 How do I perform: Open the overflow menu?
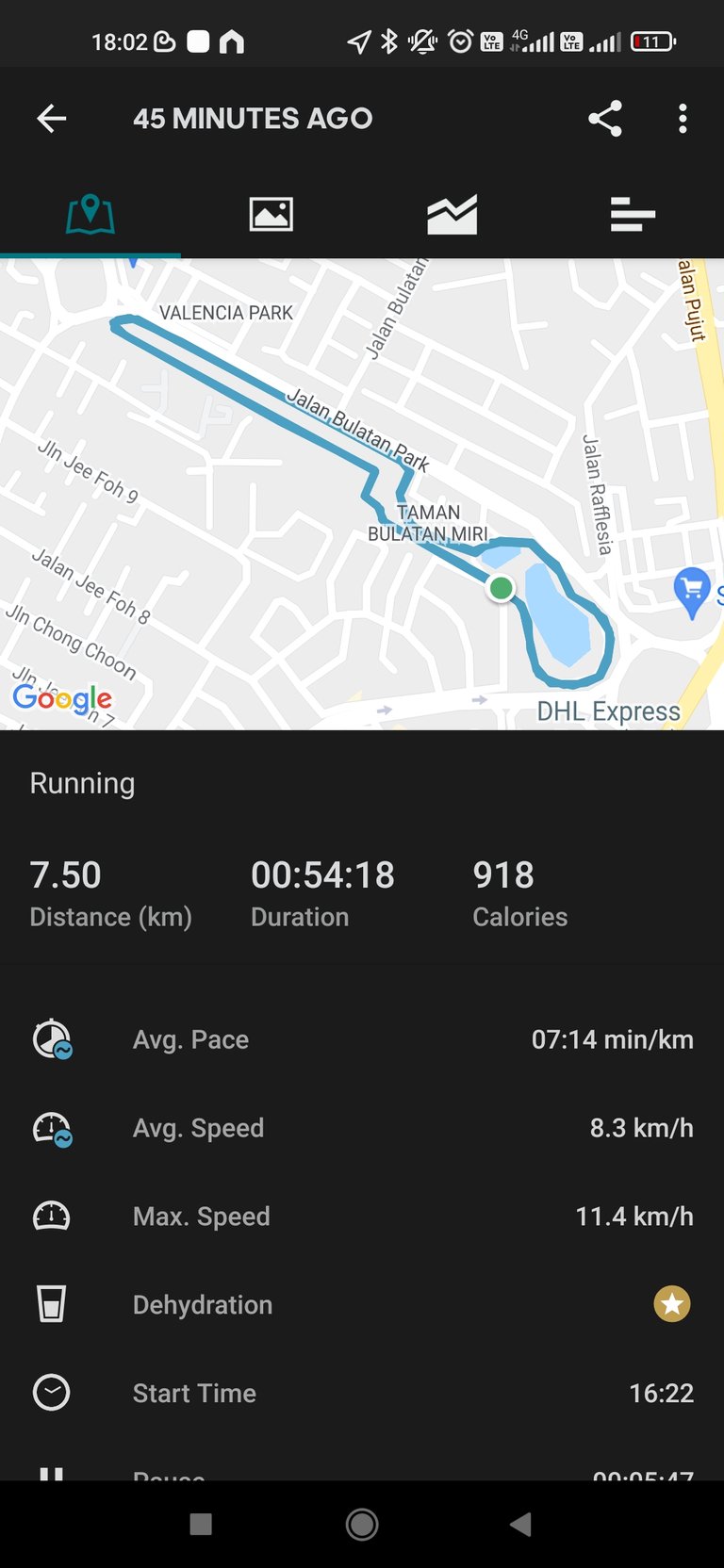pyautogui.click(x=683, y=119)
